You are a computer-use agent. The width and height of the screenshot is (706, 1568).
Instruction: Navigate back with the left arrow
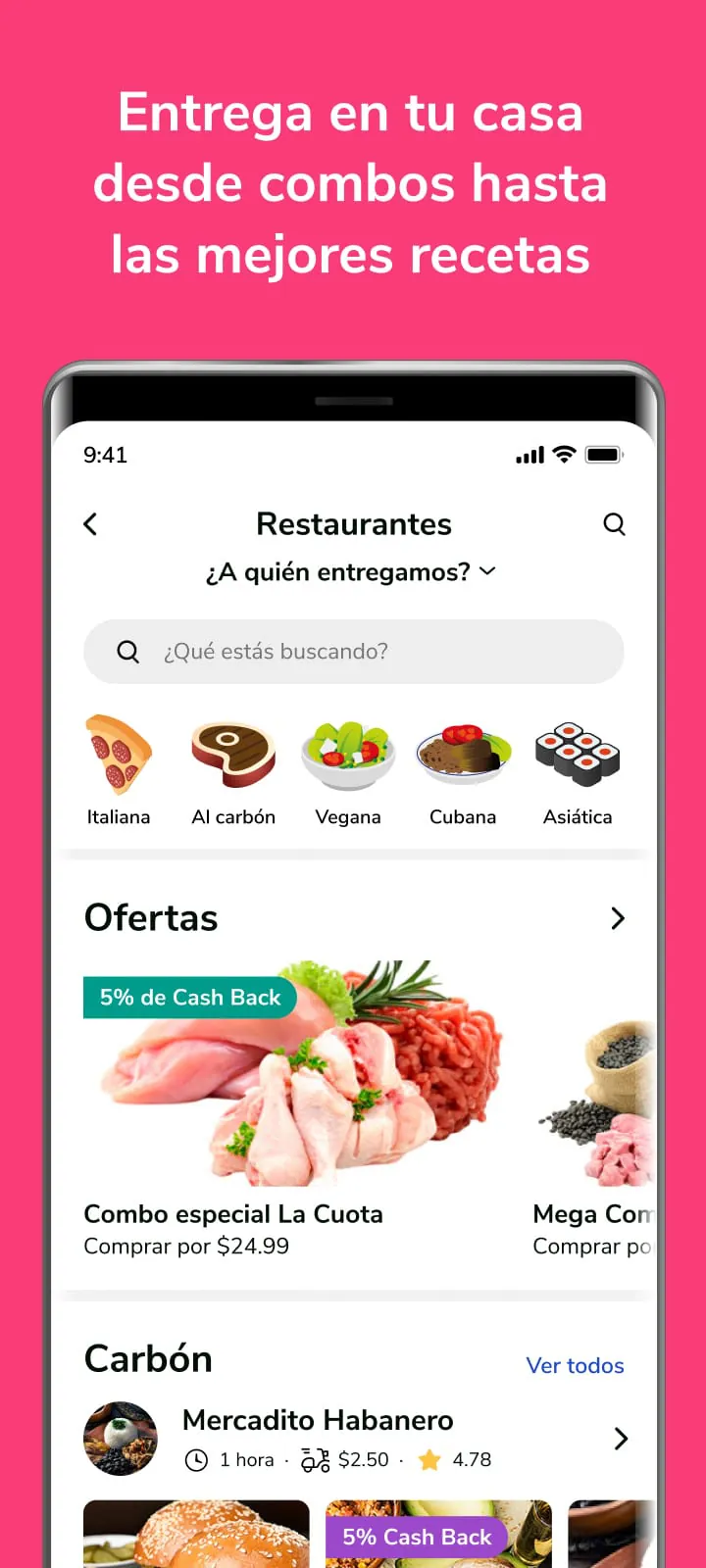[x=90, y=524]
